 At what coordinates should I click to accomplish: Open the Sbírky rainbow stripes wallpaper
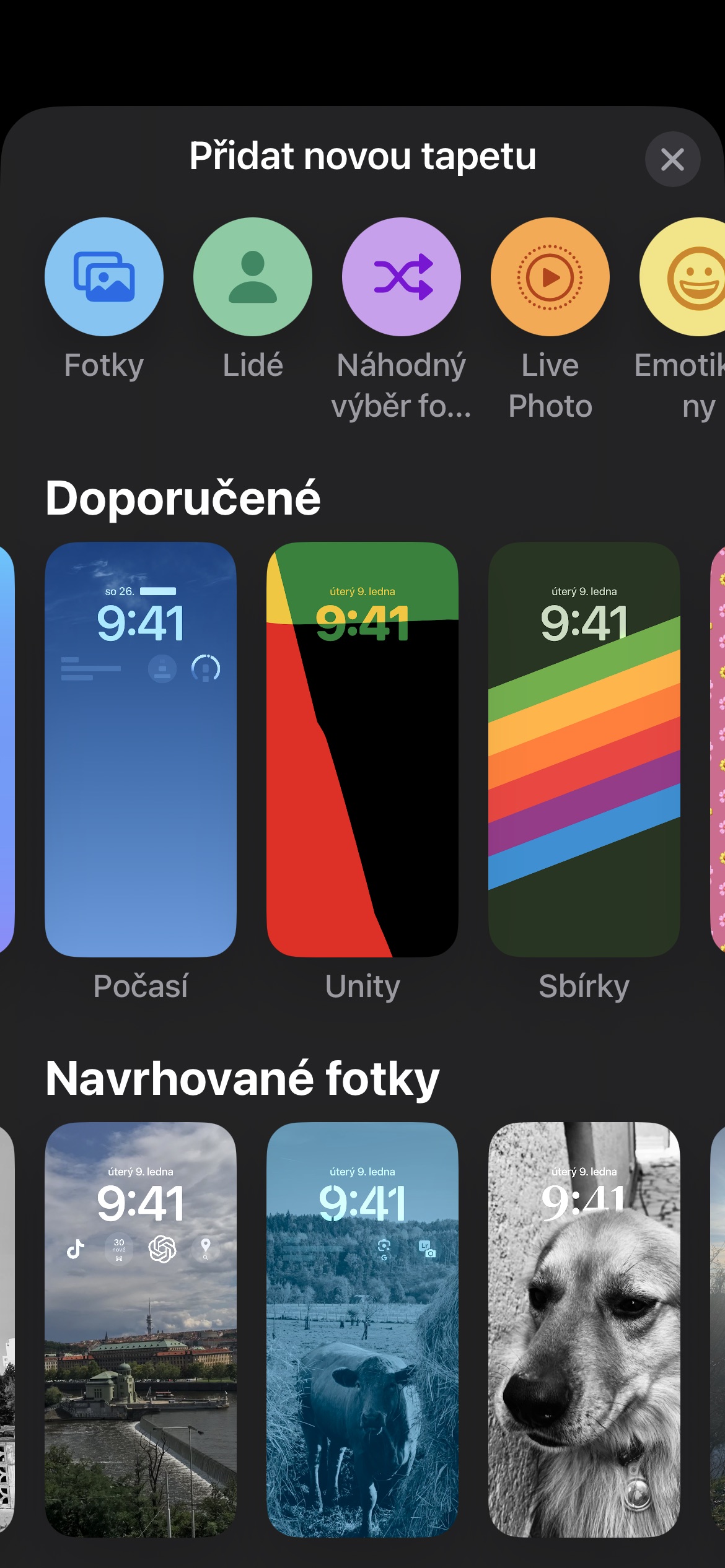point(584,749)
